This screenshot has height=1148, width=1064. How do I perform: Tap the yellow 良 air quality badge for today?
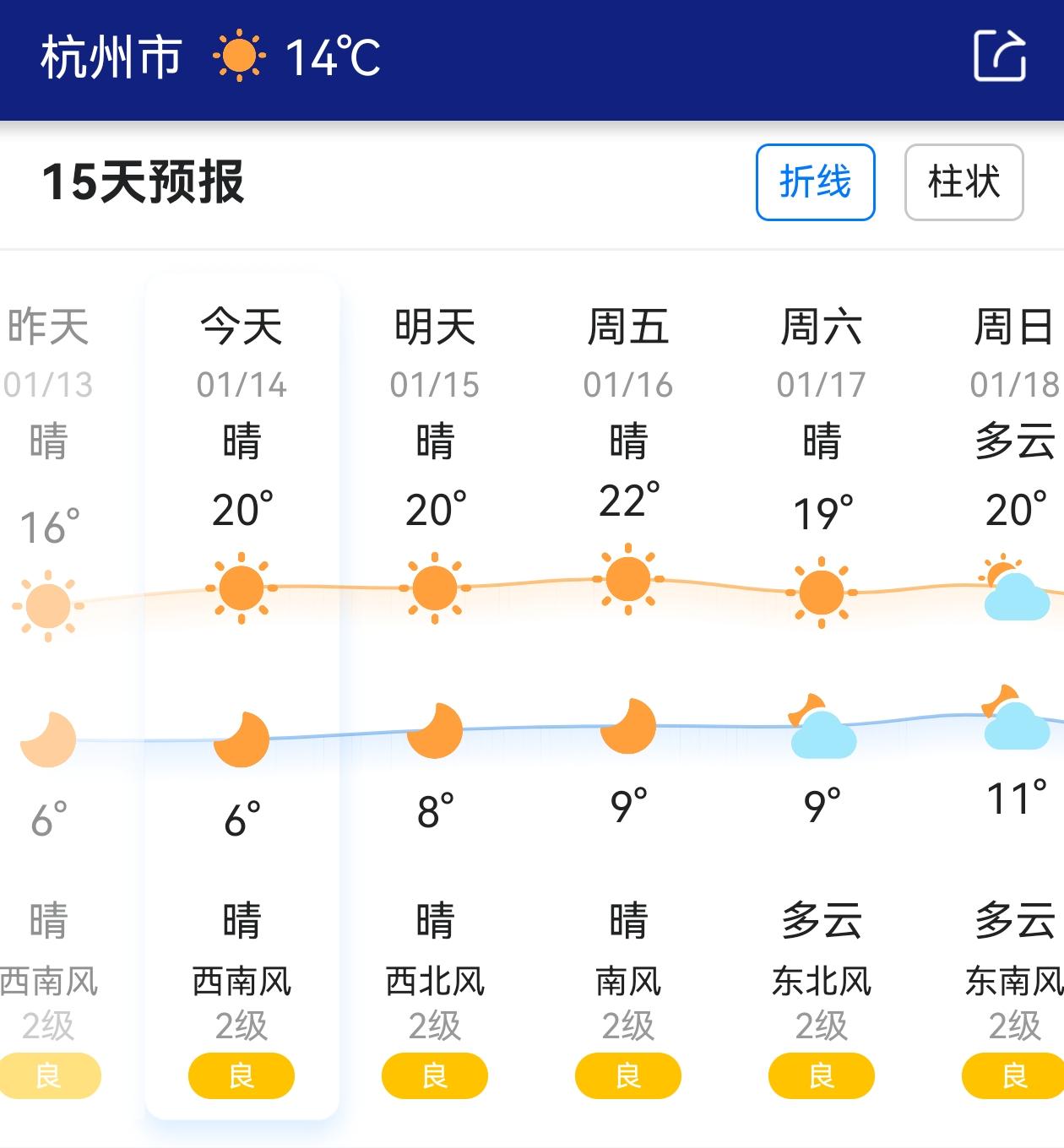[x=241, y=1075]
